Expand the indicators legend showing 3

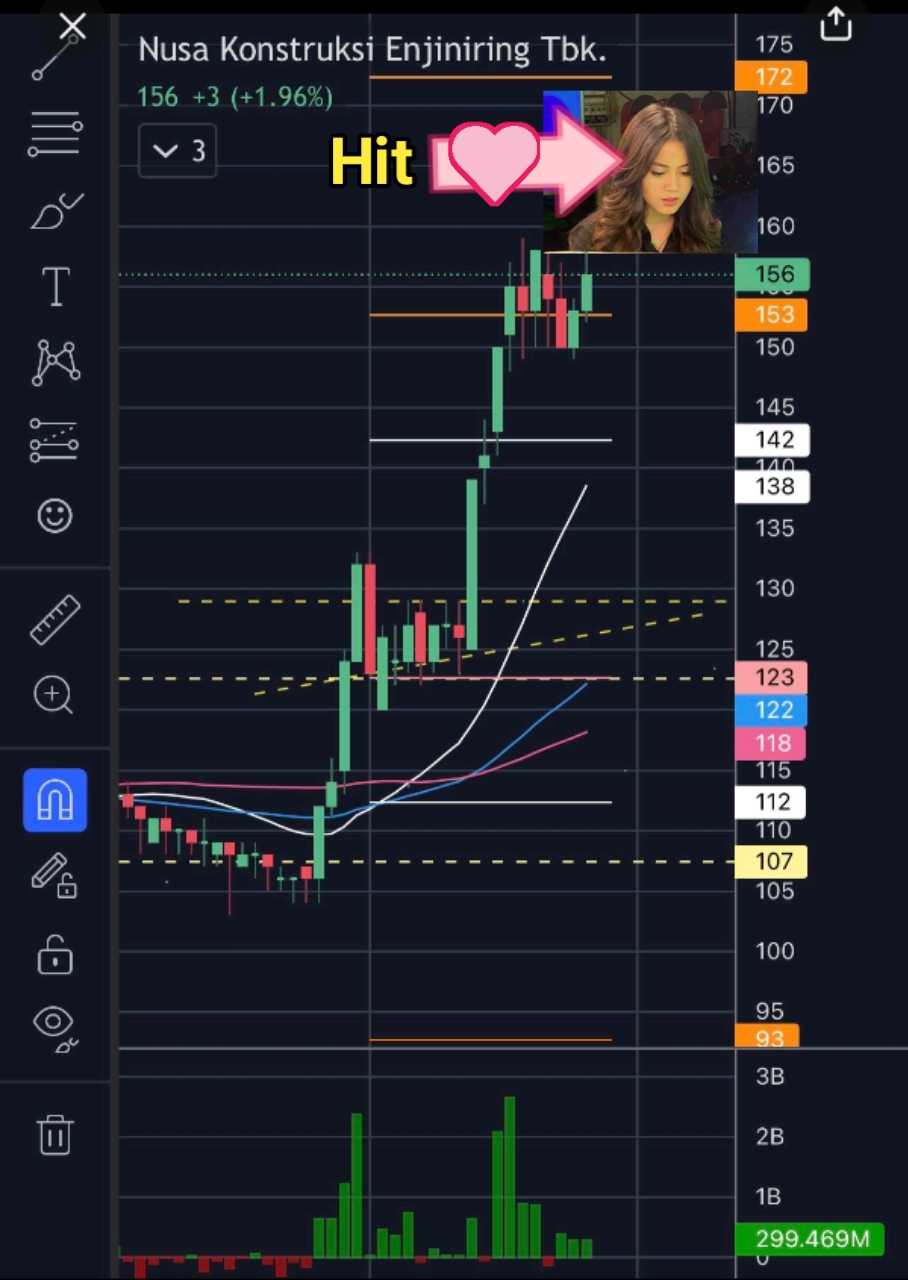click(x=178, y=151)
